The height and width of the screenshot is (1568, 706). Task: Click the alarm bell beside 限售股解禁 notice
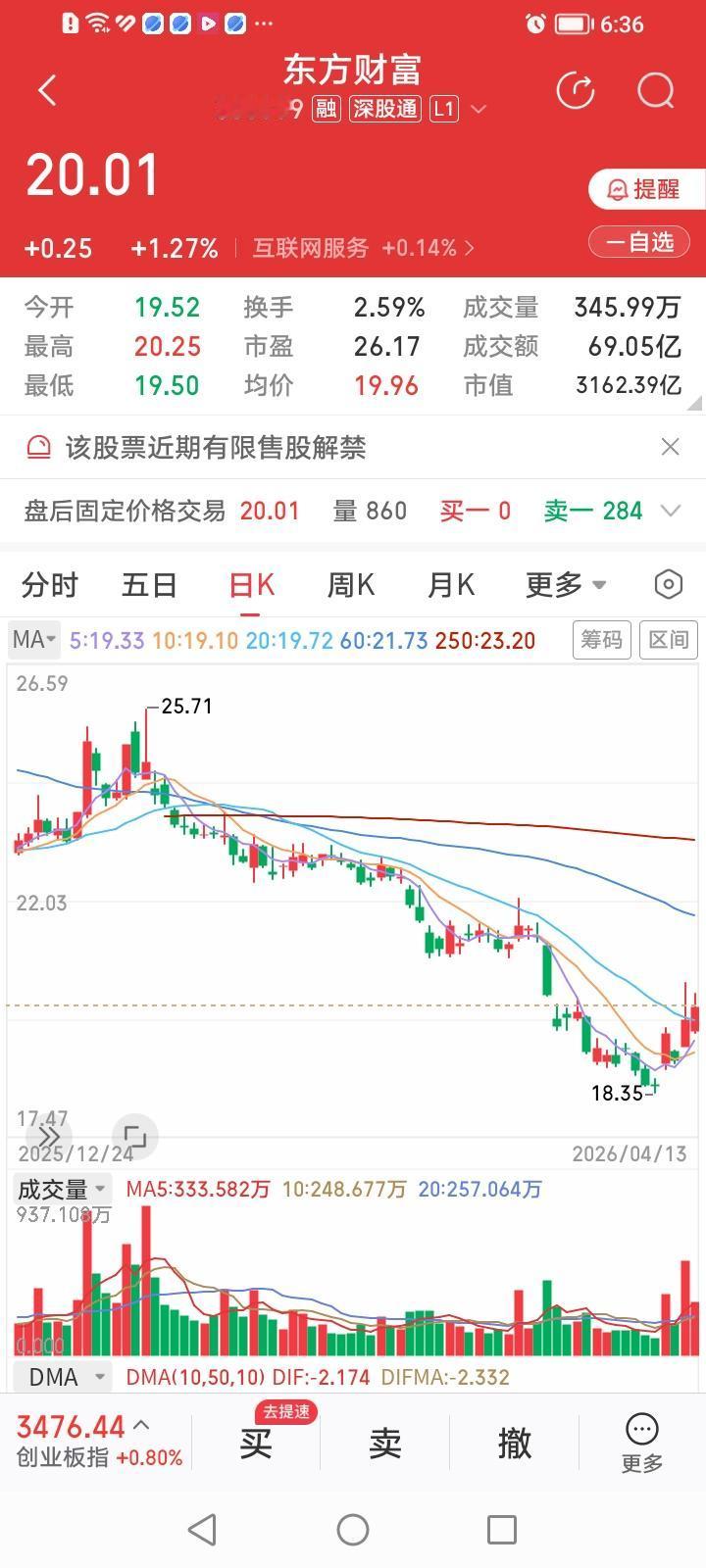(39, 447)
